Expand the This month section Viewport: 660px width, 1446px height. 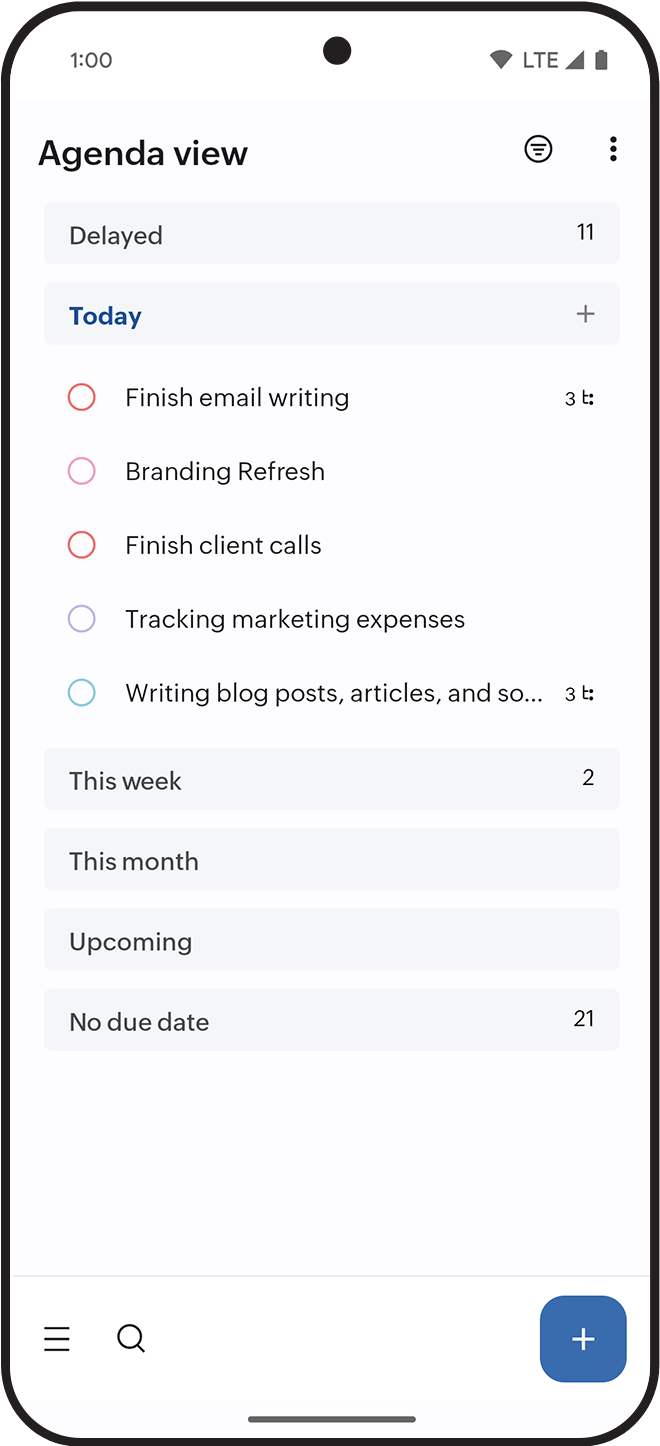[x=331, y=860]
